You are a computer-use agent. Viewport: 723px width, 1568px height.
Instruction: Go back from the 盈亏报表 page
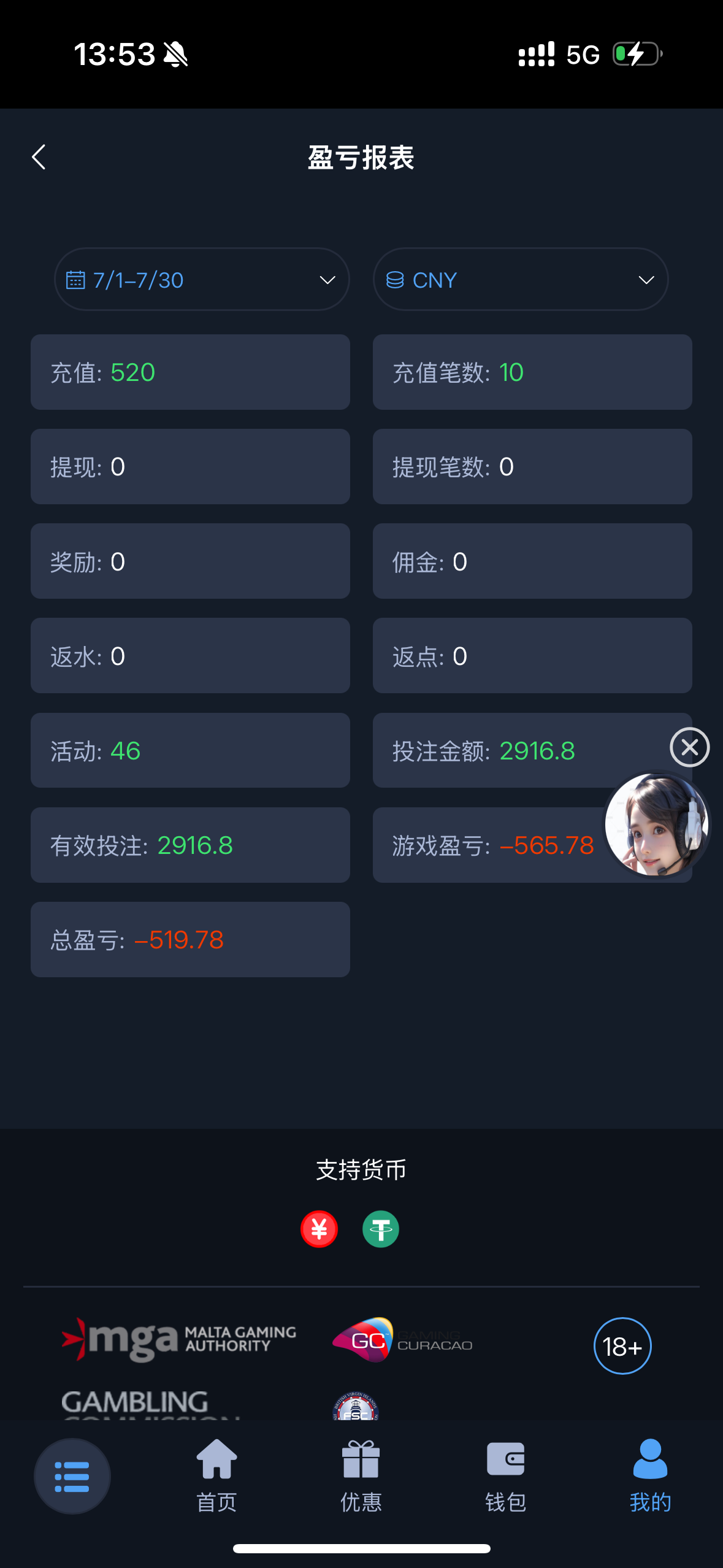39,157
